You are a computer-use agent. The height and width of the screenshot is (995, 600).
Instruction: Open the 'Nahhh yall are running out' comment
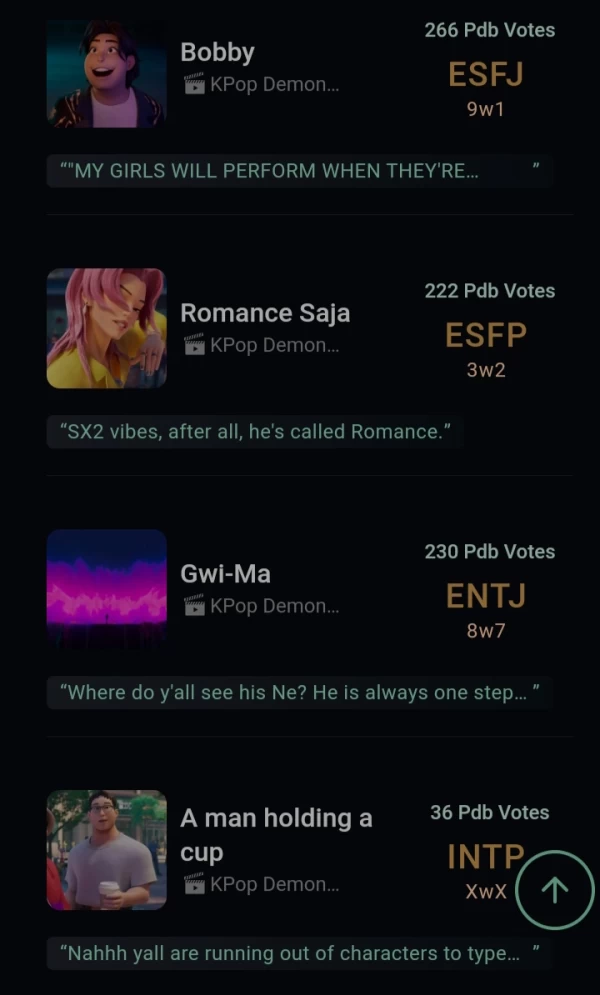click(x=300, y=953)
